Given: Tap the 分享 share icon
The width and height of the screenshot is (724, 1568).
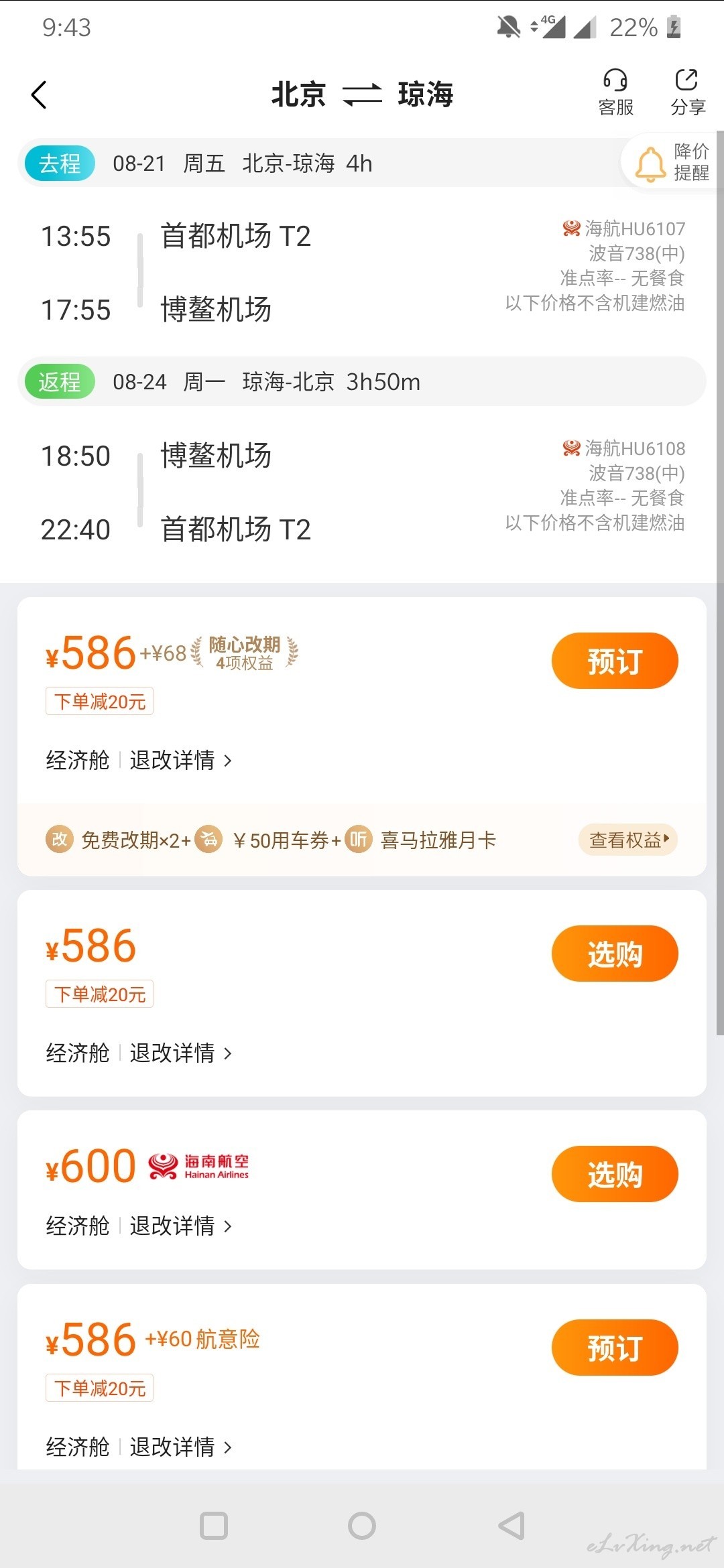Looking at the screenshot, I should 688,93.
